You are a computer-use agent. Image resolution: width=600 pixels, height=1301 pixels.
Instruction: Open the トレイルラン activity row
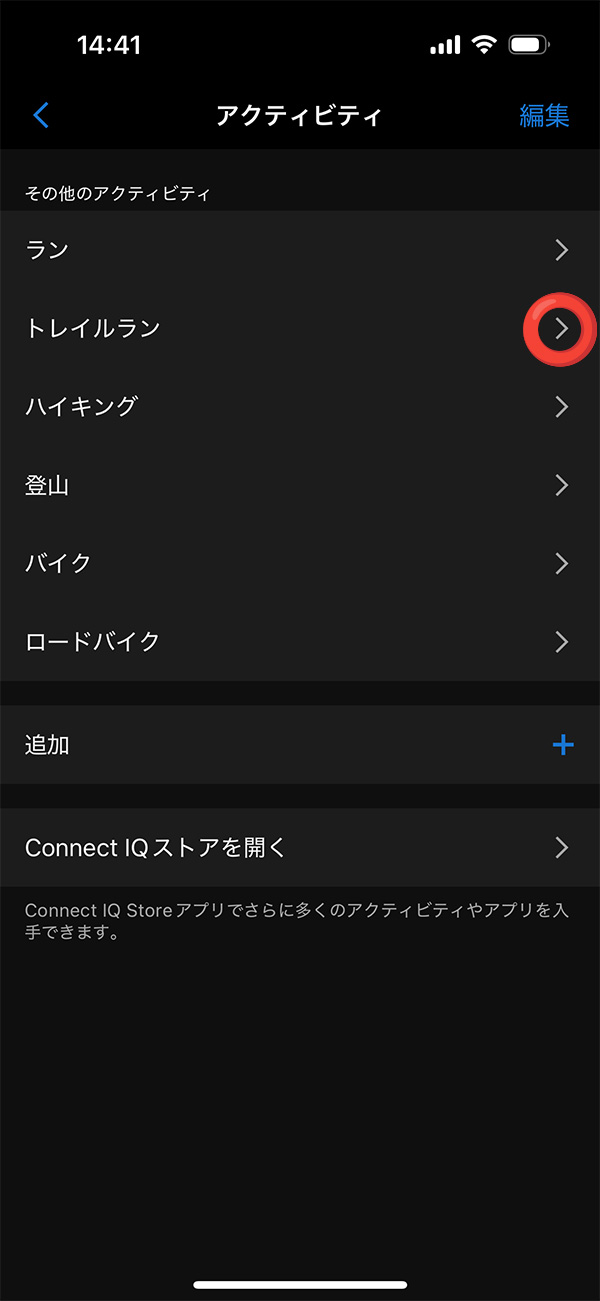300,328
